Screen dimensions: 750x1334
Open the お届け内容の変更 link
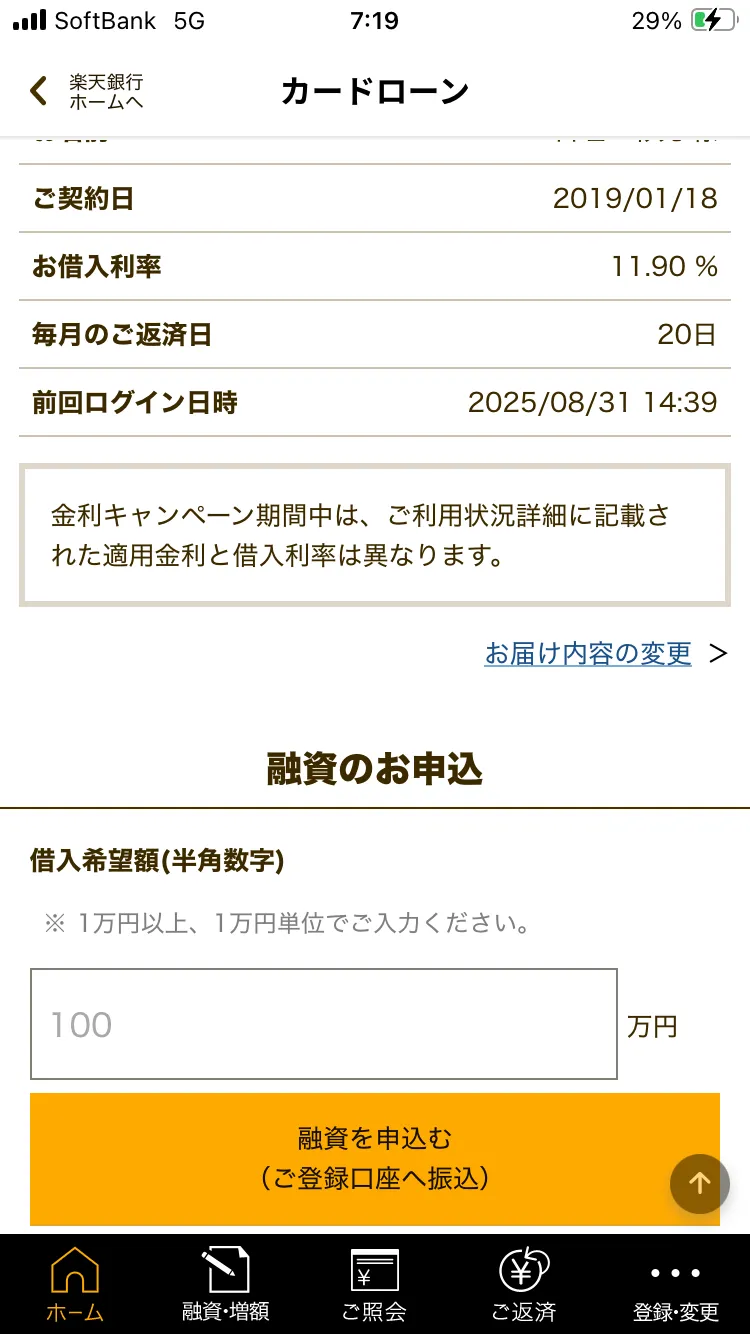click(588, 654)
